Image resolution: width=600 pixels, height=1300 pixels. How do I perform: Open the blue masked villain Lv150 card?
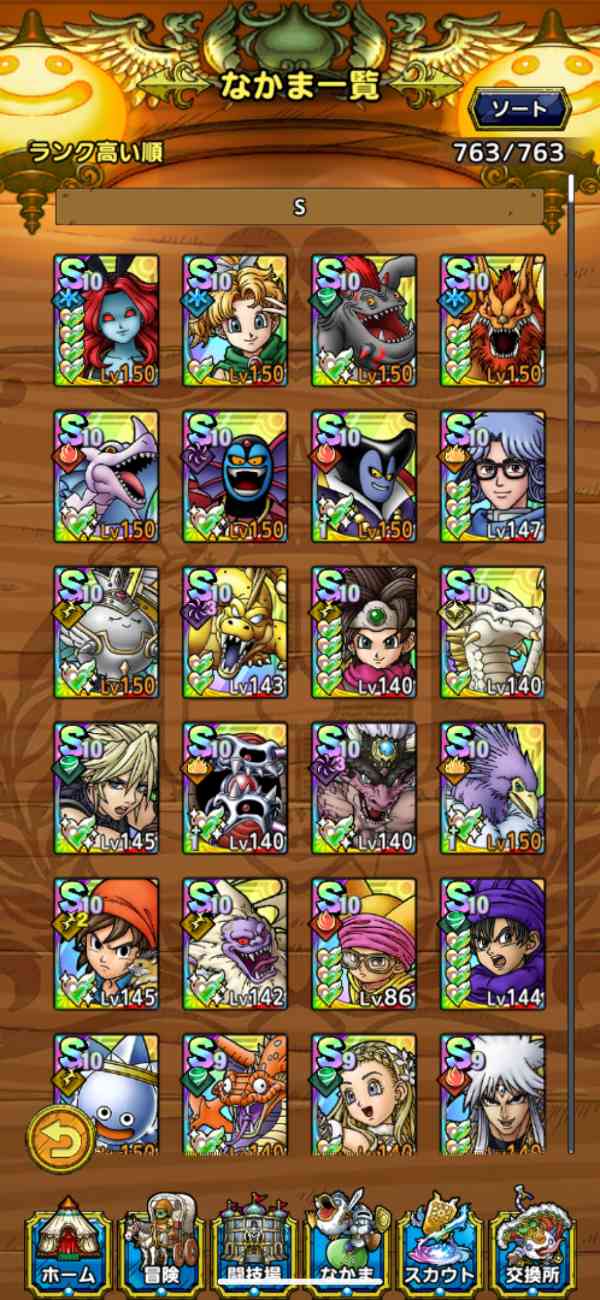pyautogui.click(x=235, y=476)
